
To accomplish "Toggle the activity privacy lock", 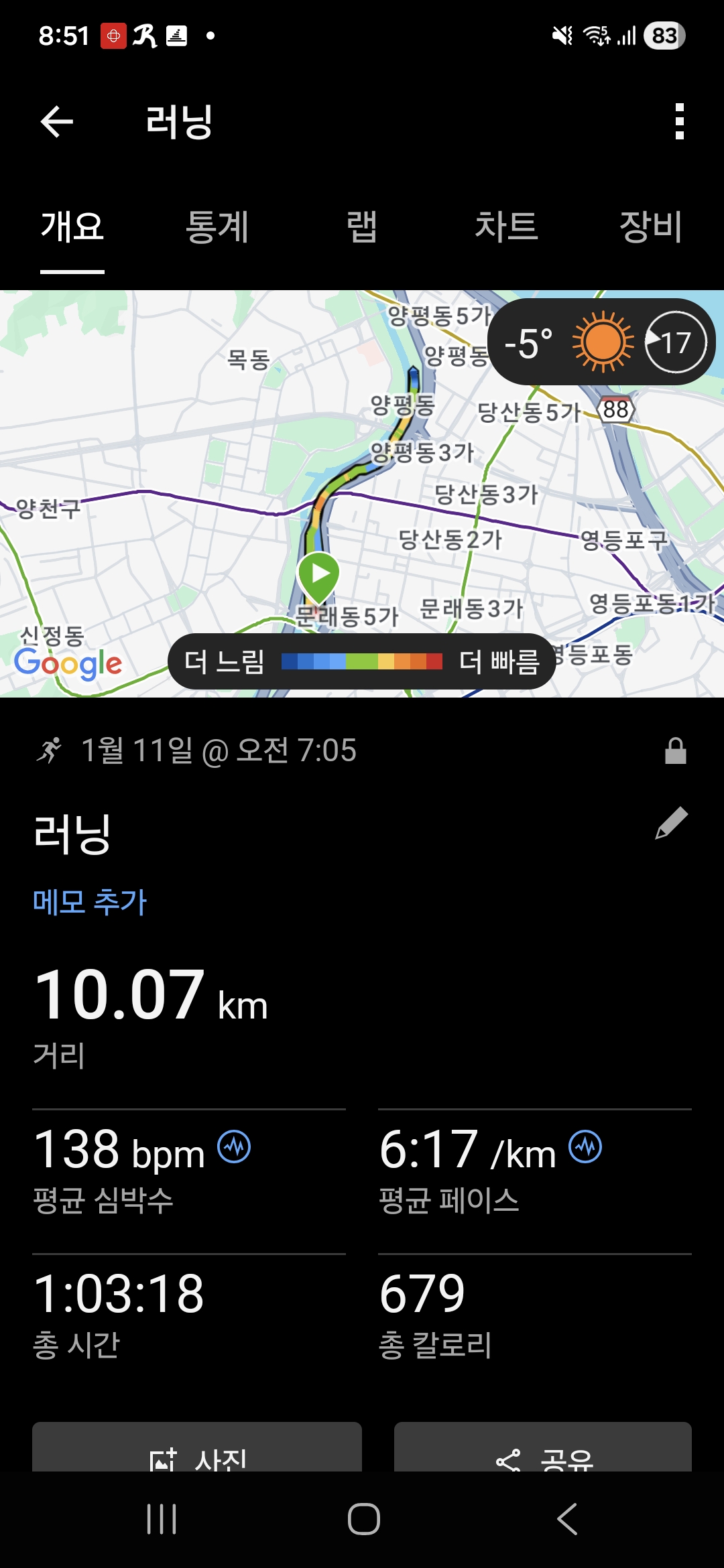I will tap(676, 750).
